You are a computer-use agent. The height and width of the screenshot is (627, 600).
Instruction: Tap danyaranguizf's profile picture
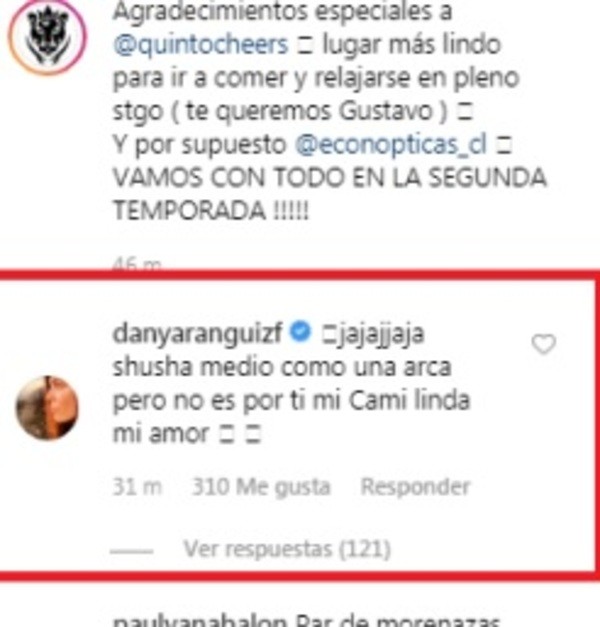pyautogui.click(x=48, y=408)
